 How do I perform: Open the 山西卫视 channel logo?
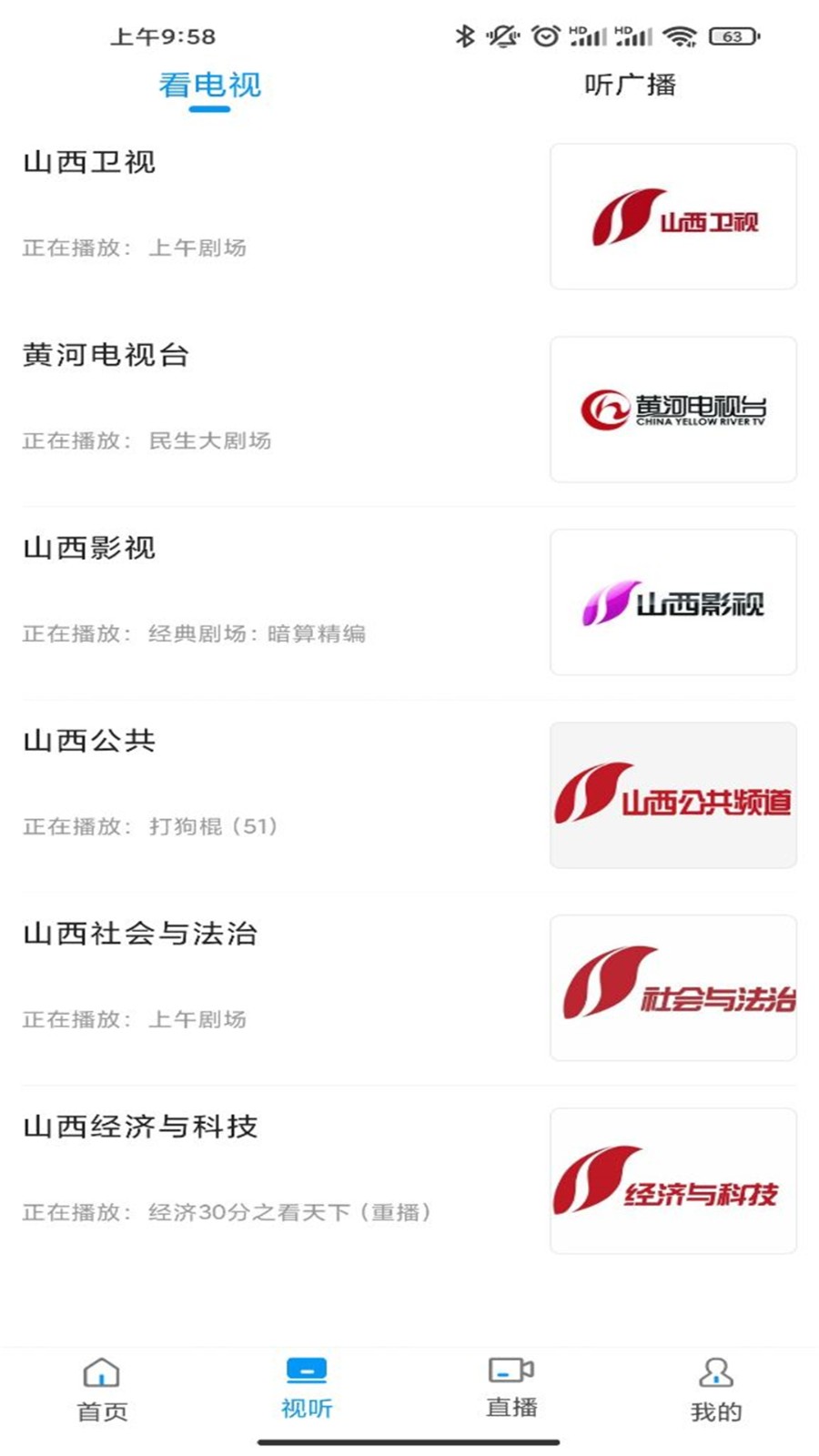(673, 217)
